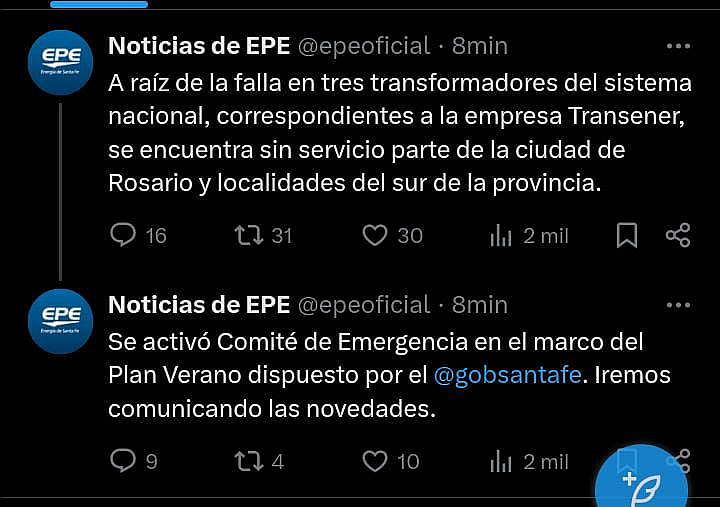This screenshot has height=507, width=720.
Task: Like the tweet about Transener failure
Action: (375, 235)
